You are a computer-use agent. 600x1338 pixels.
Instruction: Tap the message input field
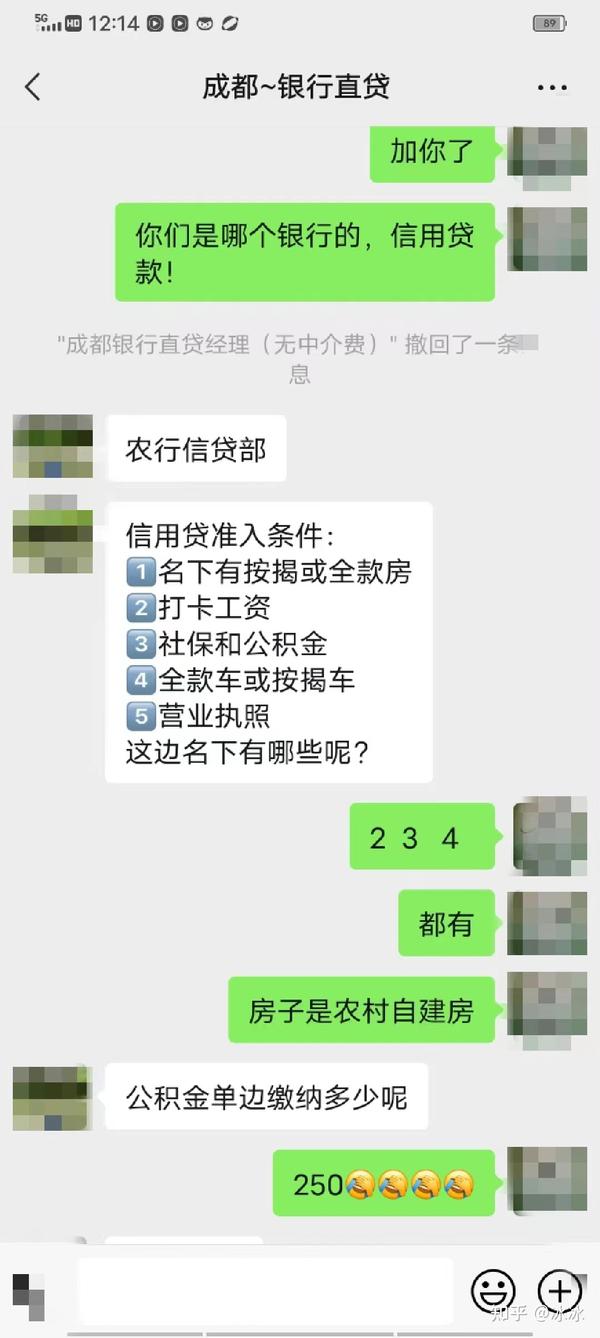click(x=265, y=1292)
